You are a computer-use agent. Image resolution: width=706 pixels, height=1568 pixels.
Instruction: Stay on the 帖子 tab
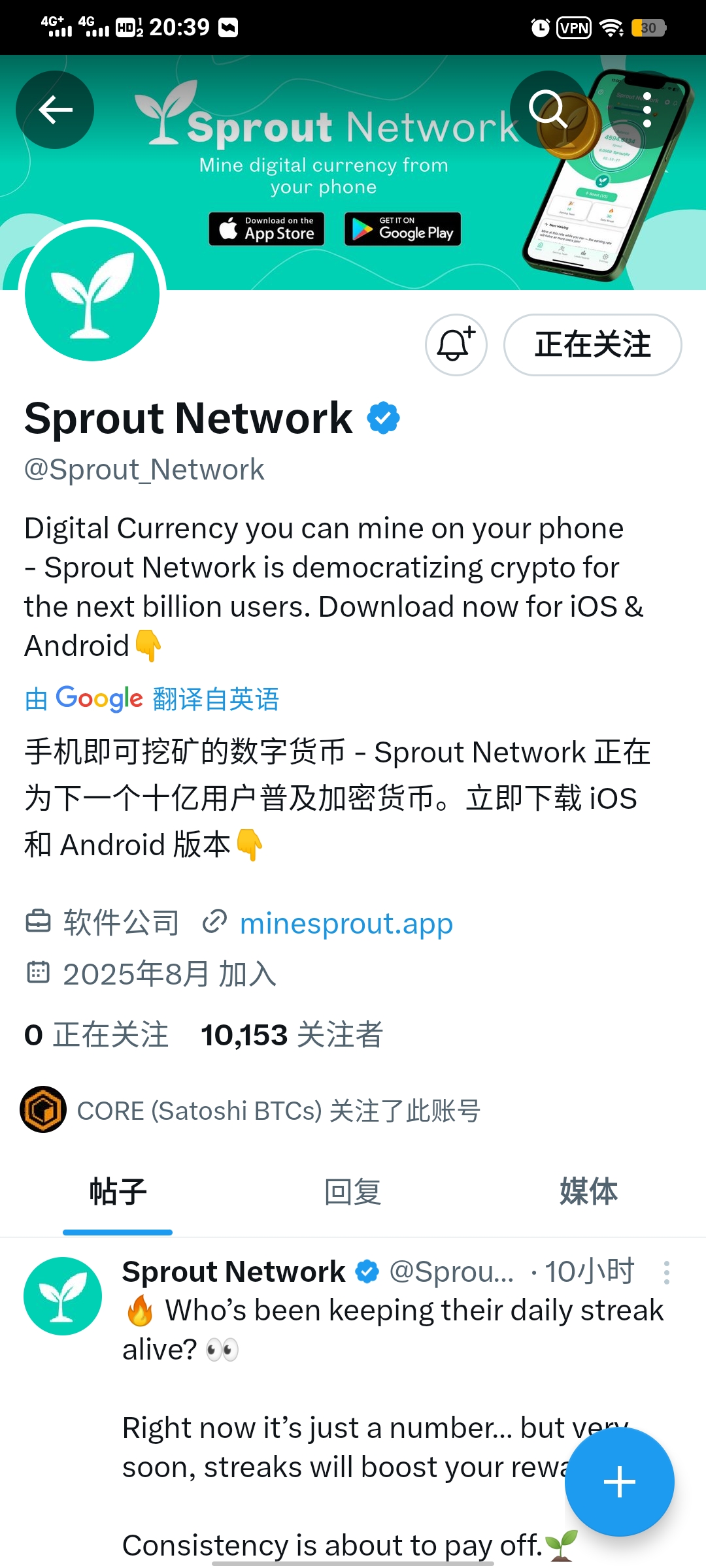(118, 1190)
